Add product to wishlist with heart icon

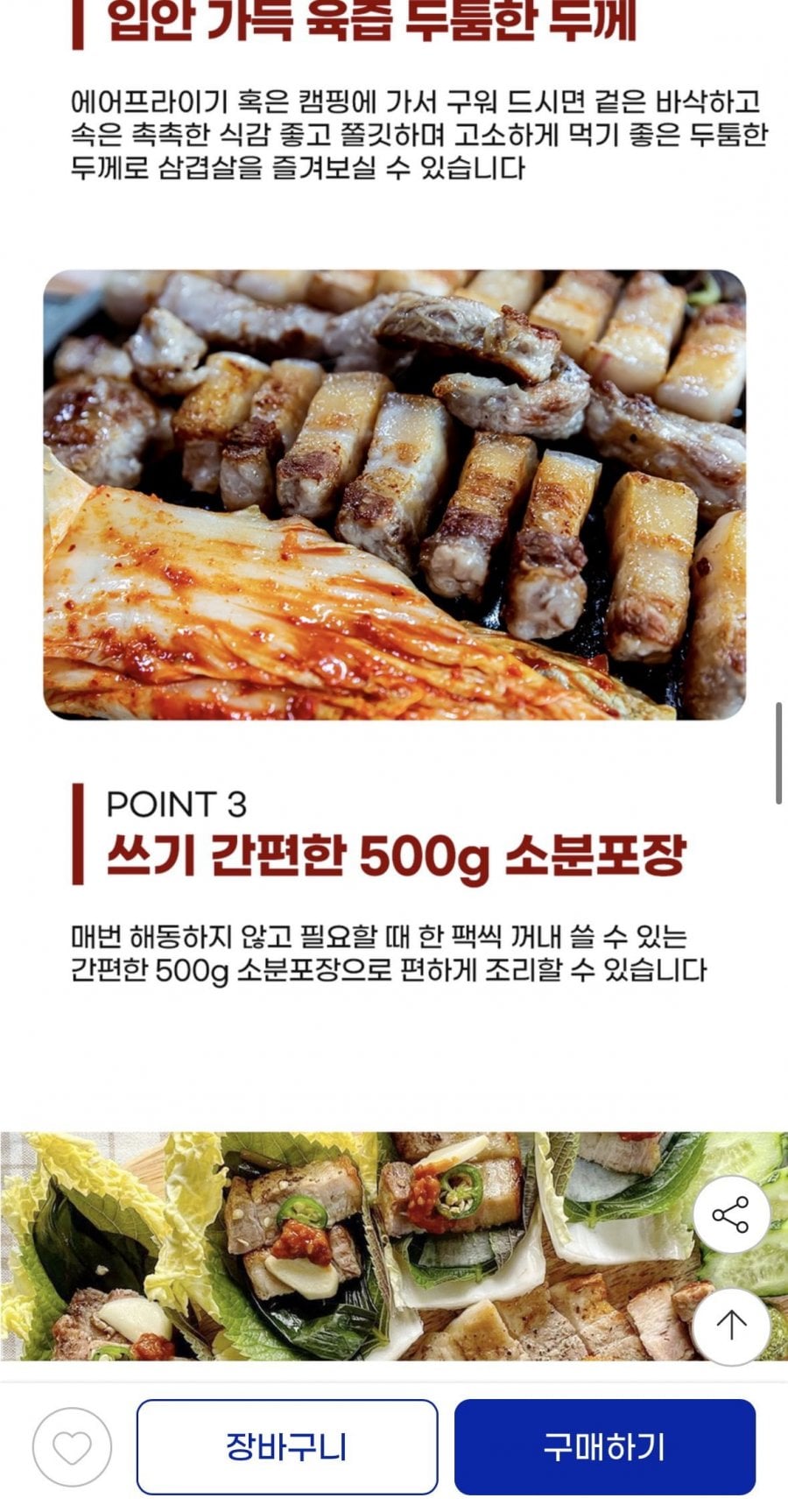click(72, 1448)
